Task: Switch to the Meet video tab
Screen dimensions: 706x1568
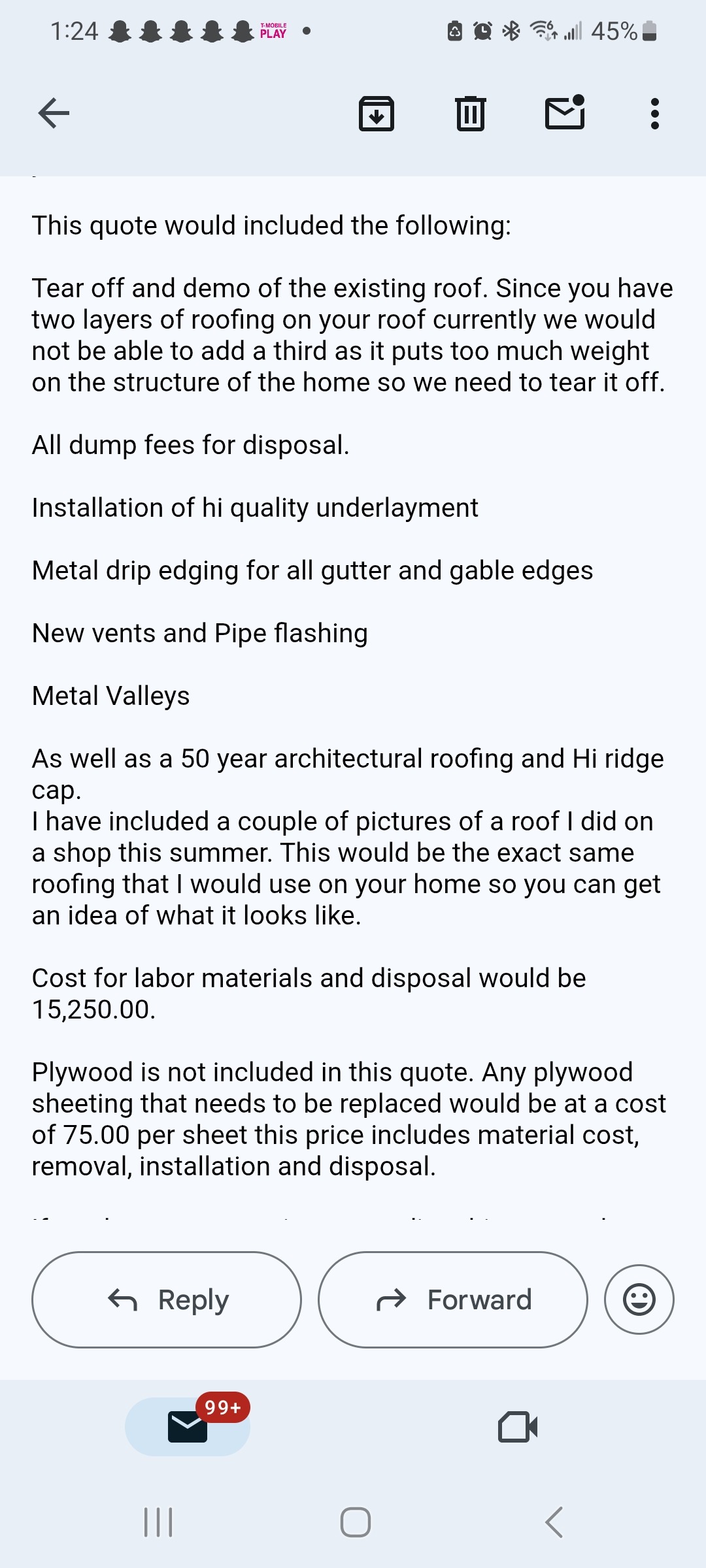Action: [x=517, y=1426]
